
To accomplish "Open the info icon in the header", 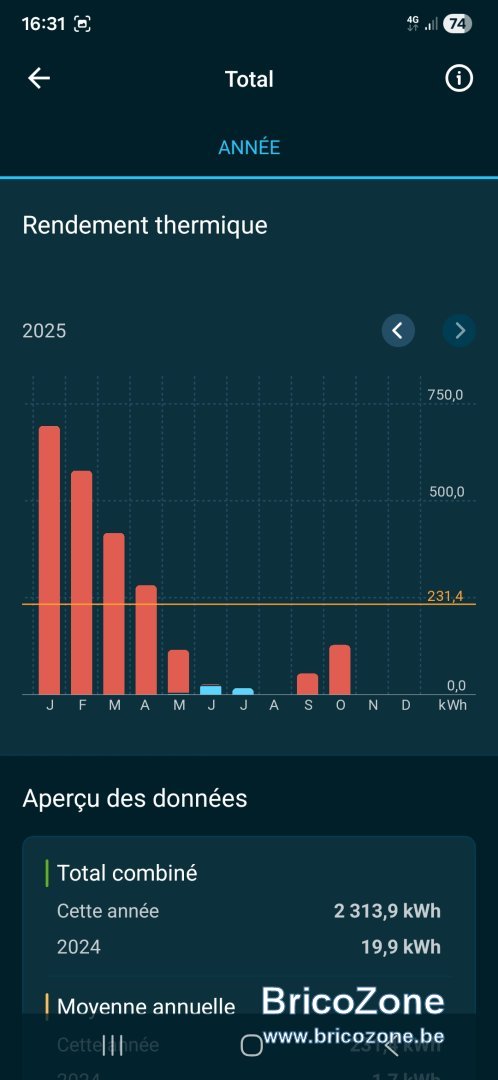I will pyautogui.click(x=459, y=79).
